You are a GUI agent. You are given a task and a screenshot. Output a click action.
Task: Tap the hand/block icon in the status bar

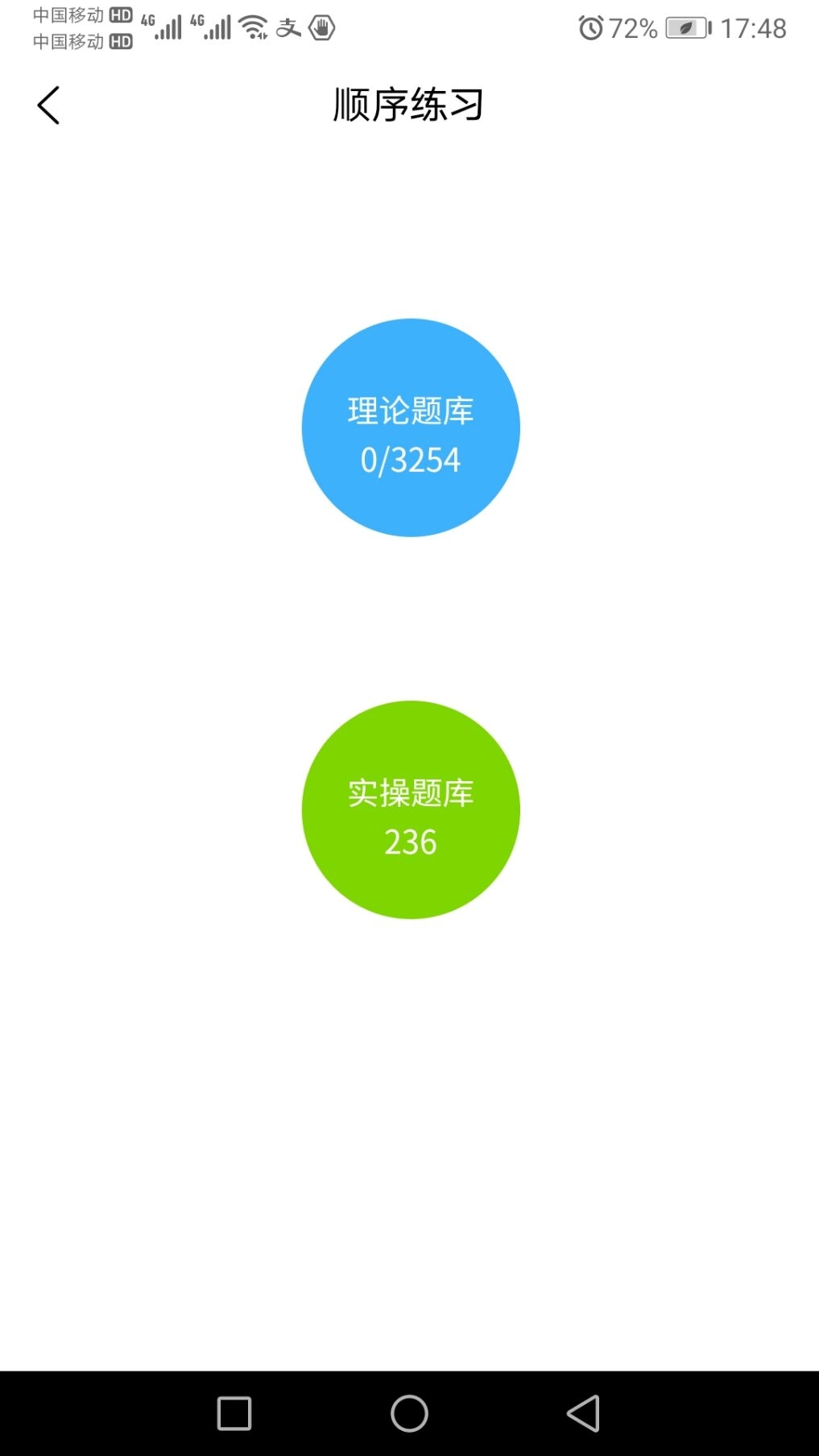coord(322,27)
